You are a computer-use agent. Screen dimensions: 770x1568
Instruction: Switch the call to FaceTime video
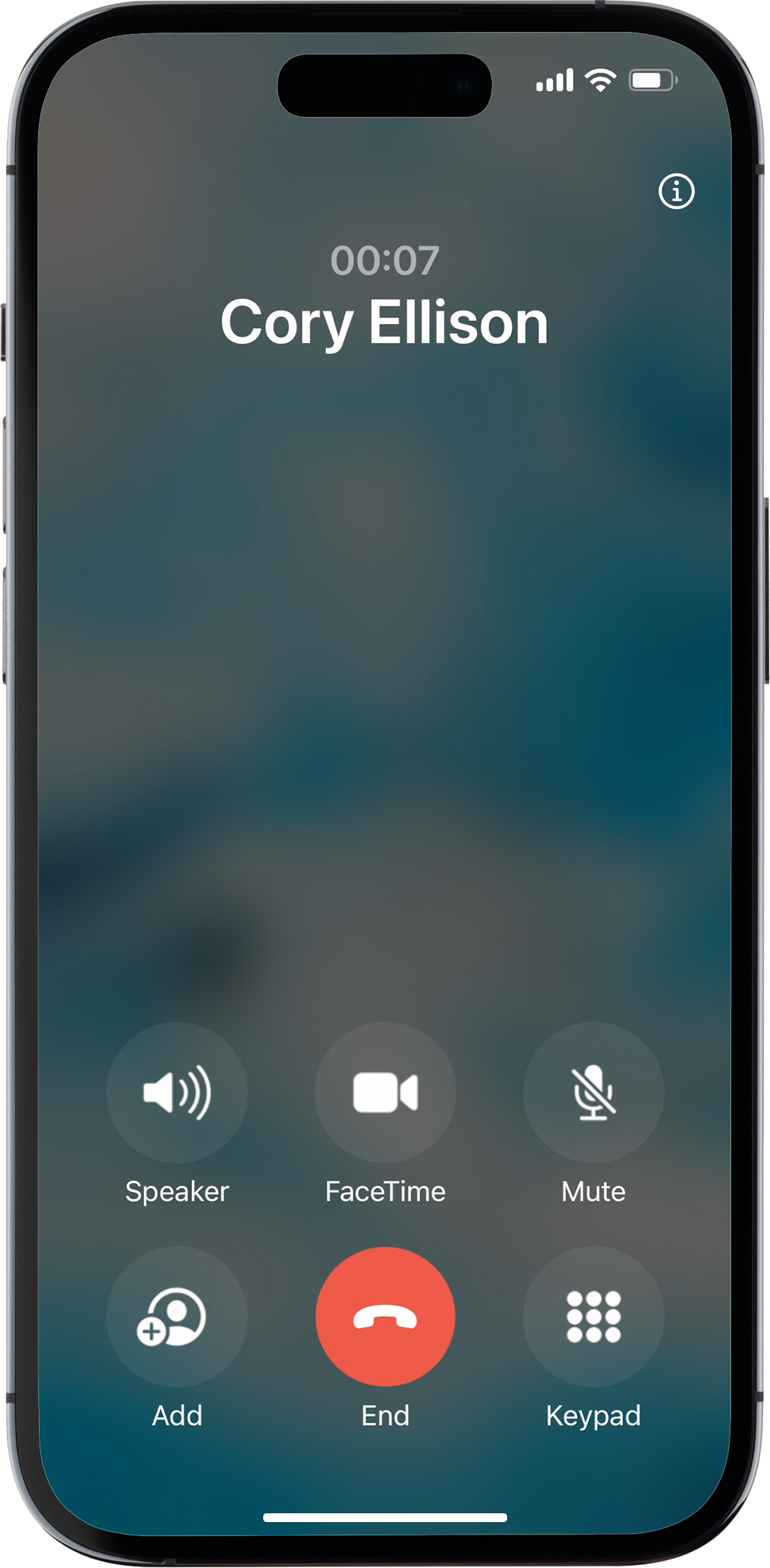385,1092
